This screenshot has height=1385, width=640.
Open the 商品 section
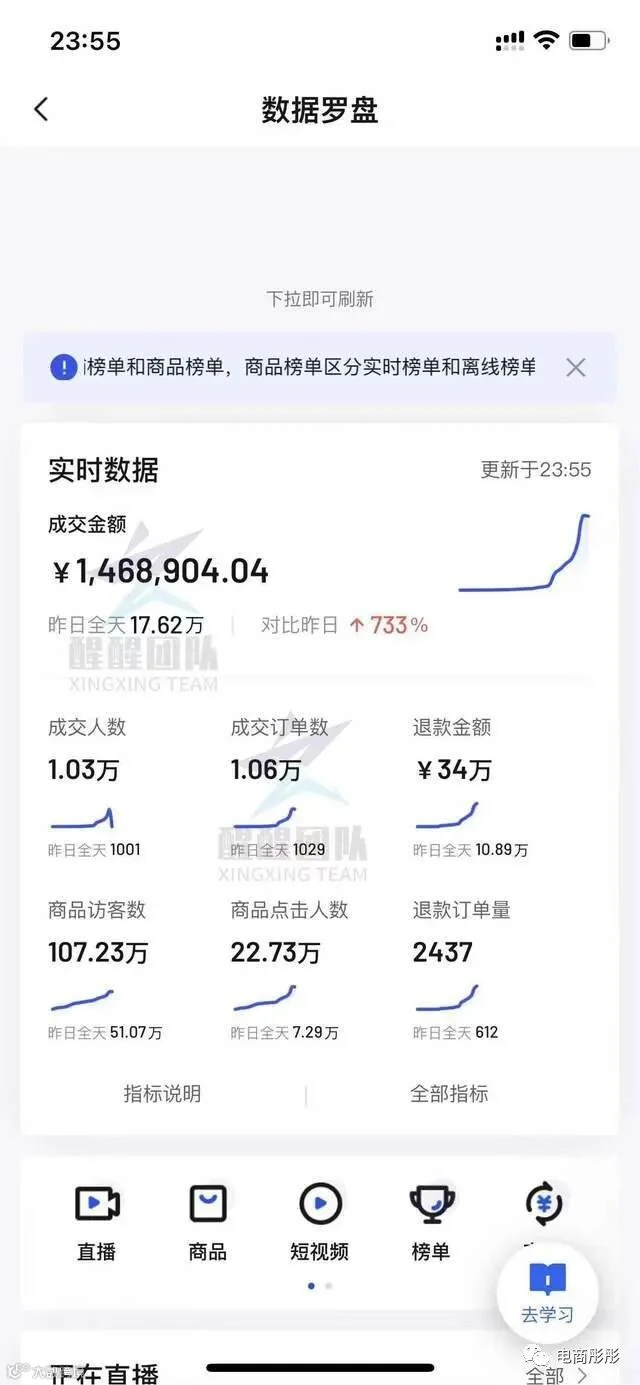[x=208, y=1222]
